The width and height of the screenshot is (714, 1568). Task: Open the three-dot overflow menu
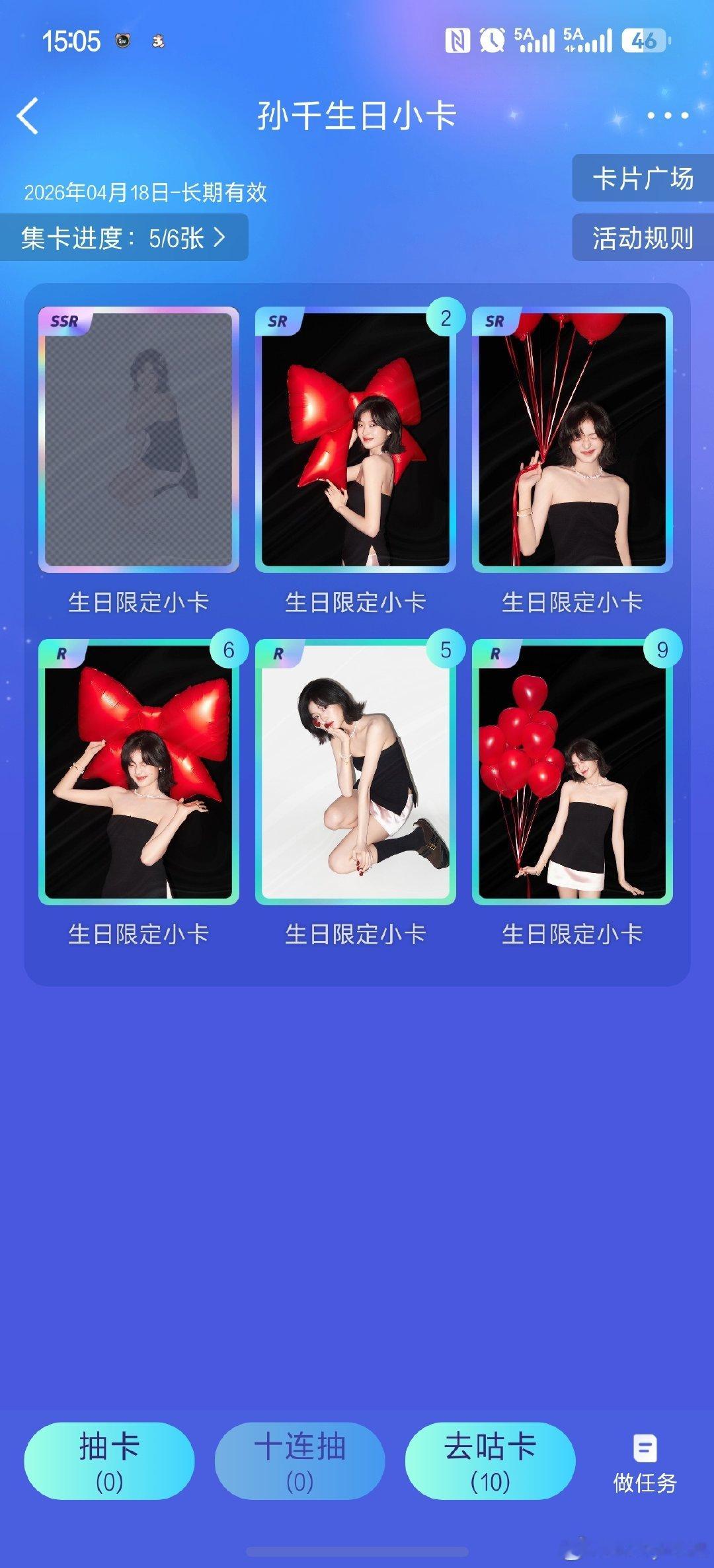tap(668, 116)
